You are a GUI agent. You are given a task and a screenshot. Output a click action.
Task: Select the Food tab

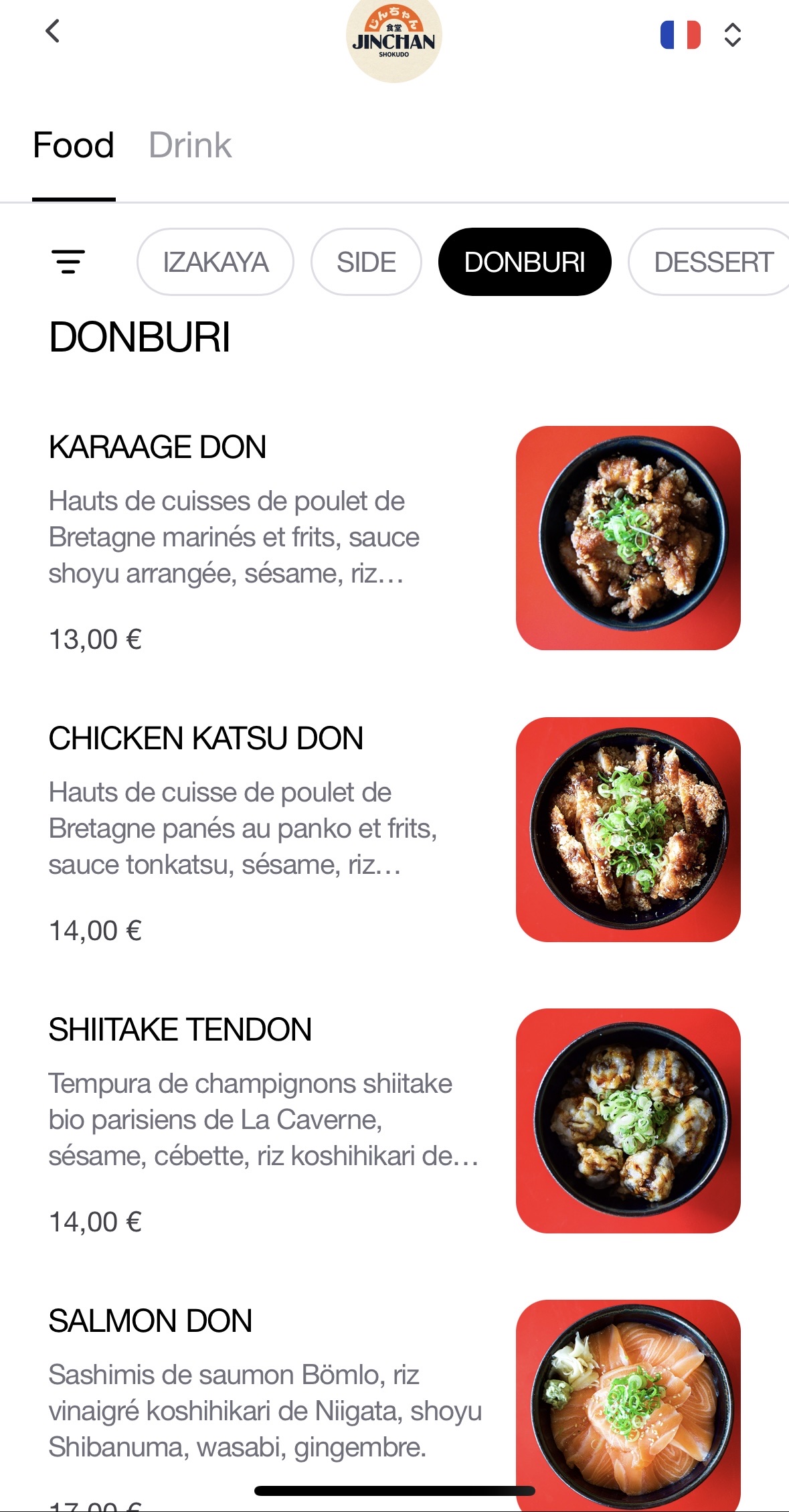click(x=74, y=145)
